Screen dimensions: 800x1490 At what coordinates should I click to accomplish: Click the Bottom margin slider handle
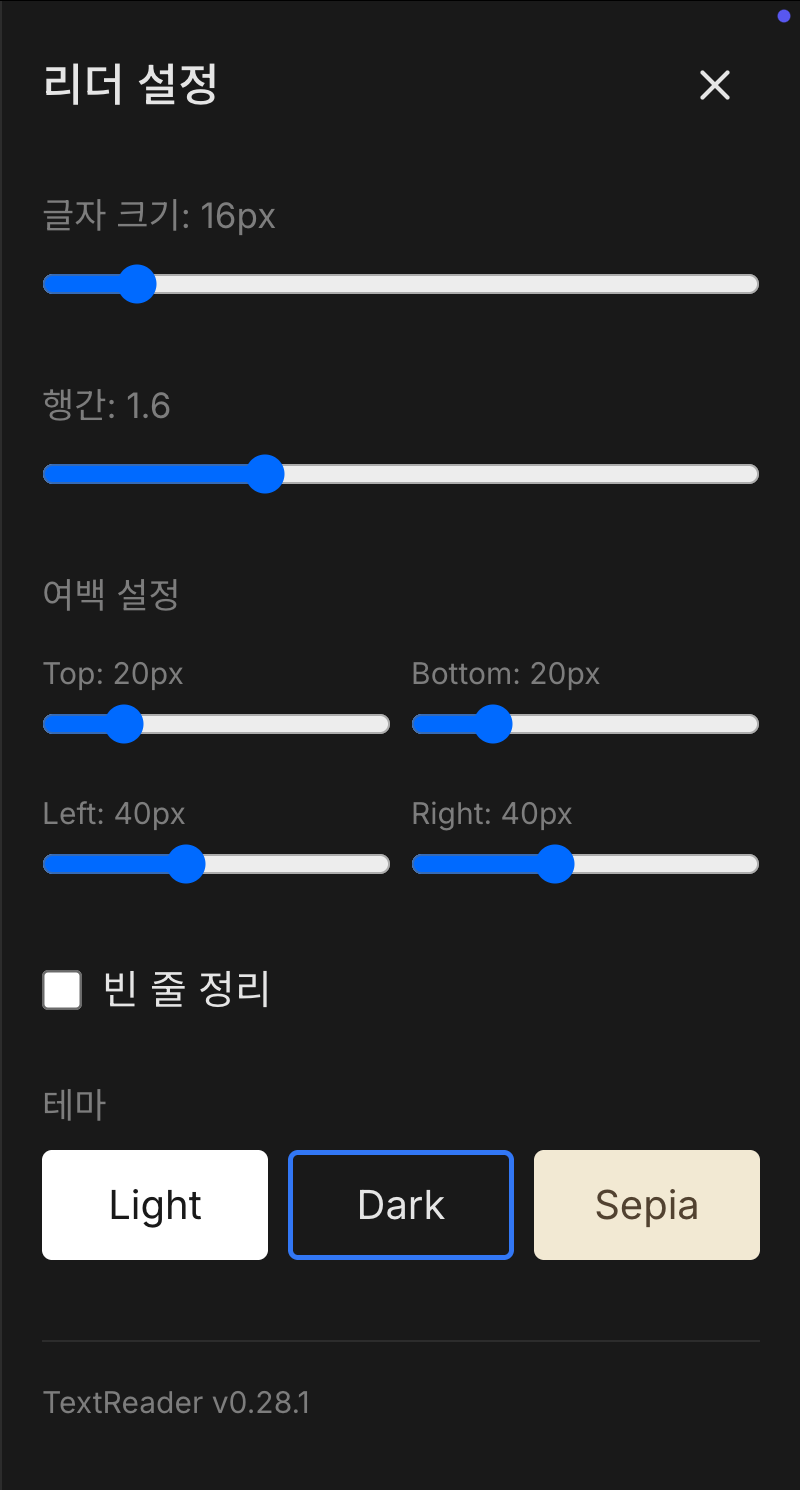pos(492,723)
